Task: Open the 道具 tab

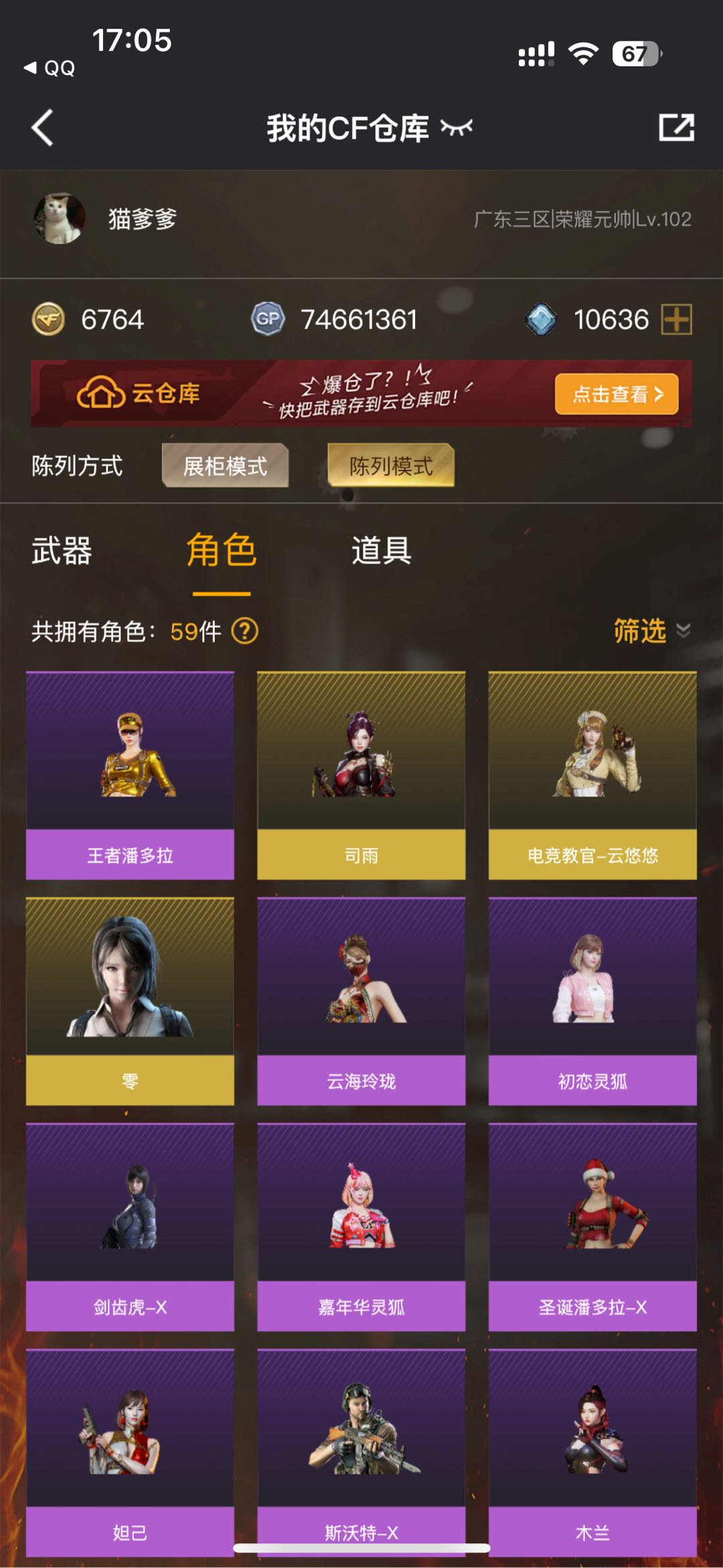Action: (x=382, y=551)
